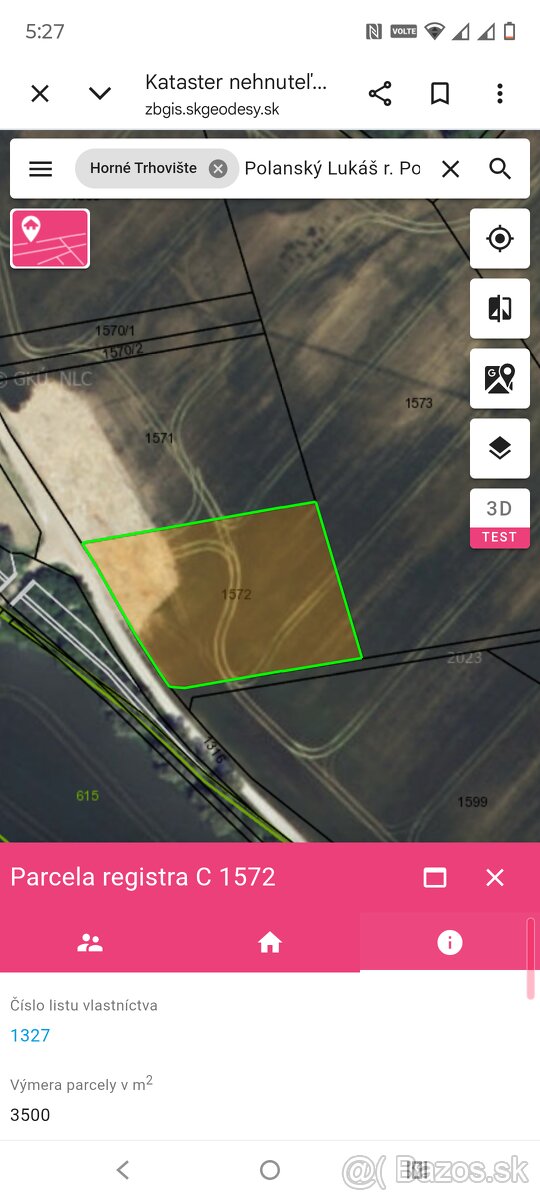Minimize tab with the down chevron
This screenshot has height=1200, width=540.
click(100, 94)
